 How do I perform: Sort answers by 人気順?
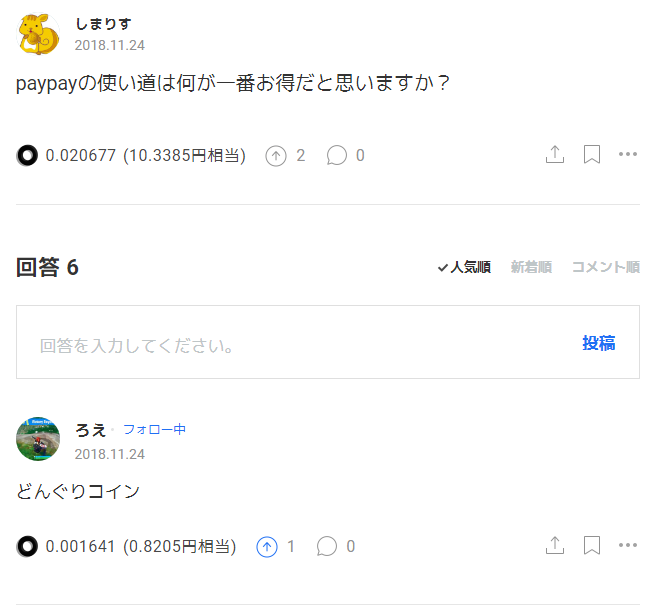coord(465,267)
